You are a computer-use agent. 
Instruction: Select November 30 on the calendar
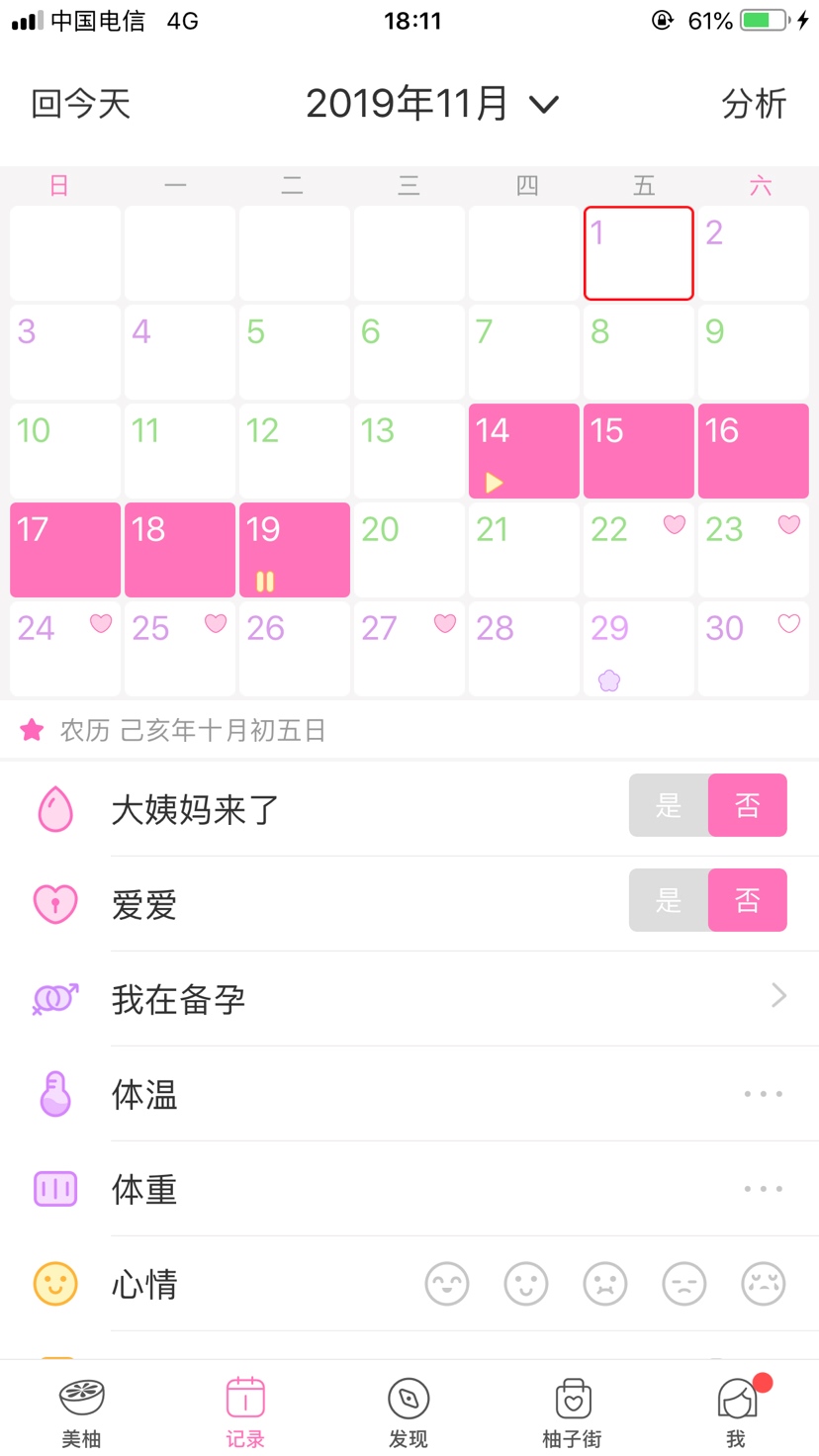tap(754, 649)
